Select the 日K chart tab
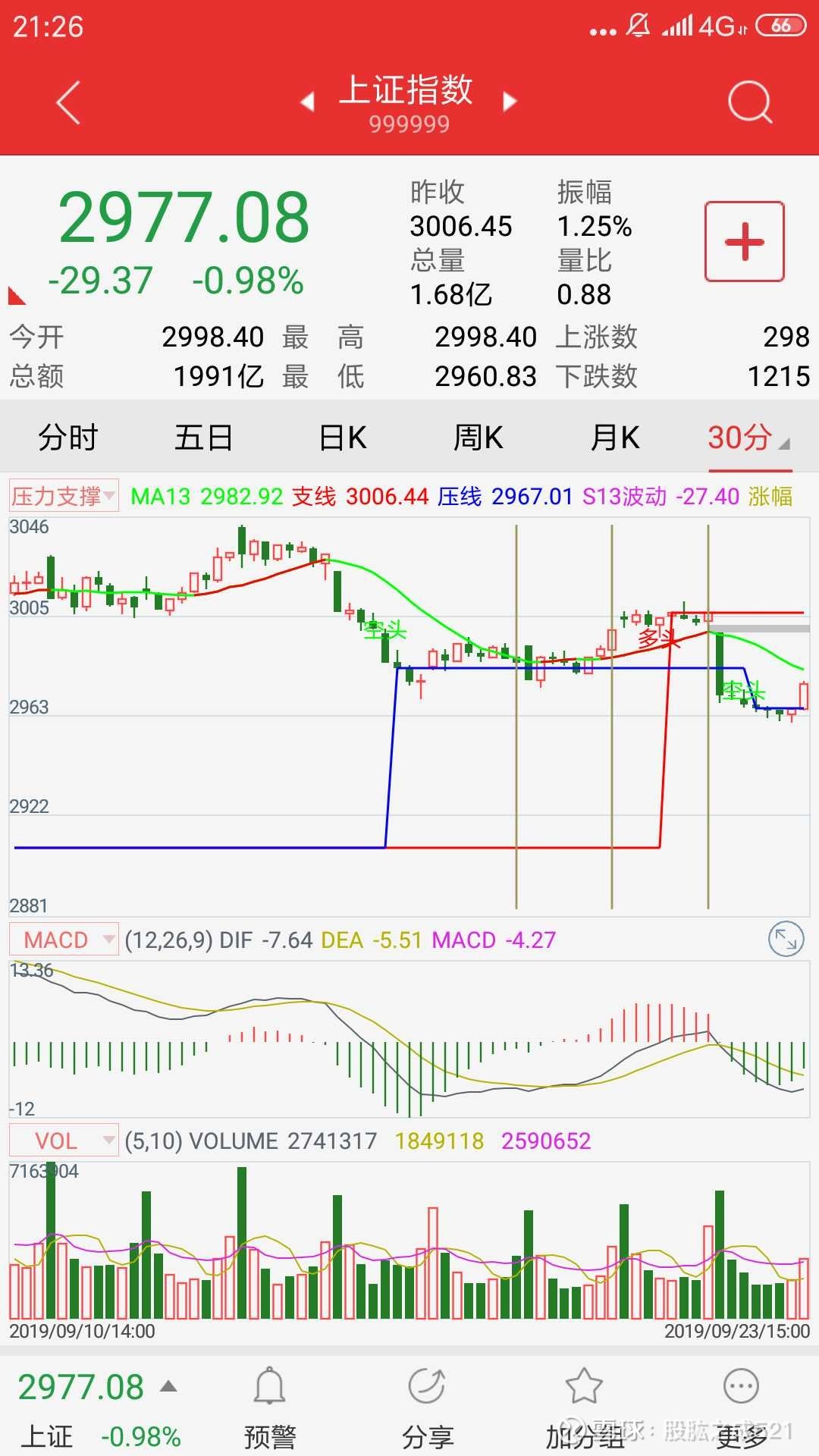Image resolution: width=819 pixels, height=1456 pixels. pos(343,438)
